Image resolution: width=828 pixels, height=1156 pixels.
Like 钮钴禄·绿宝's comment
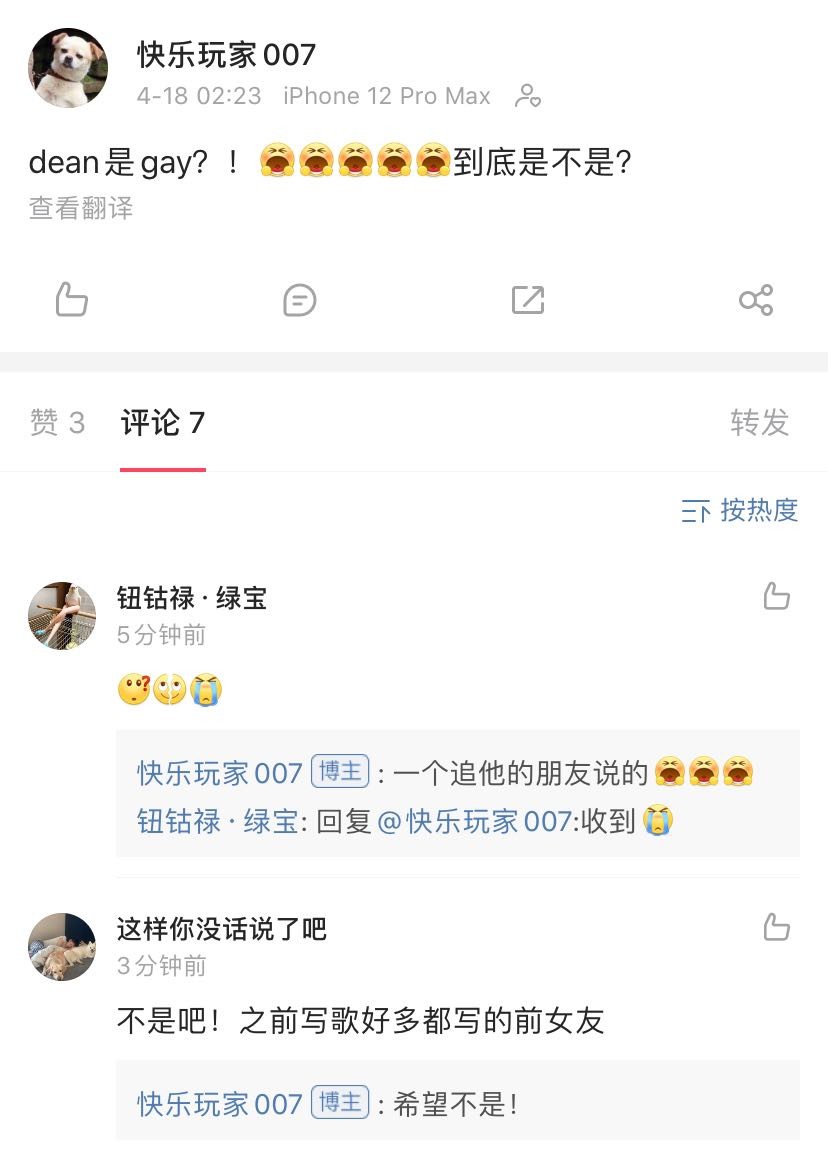point(776,597)
